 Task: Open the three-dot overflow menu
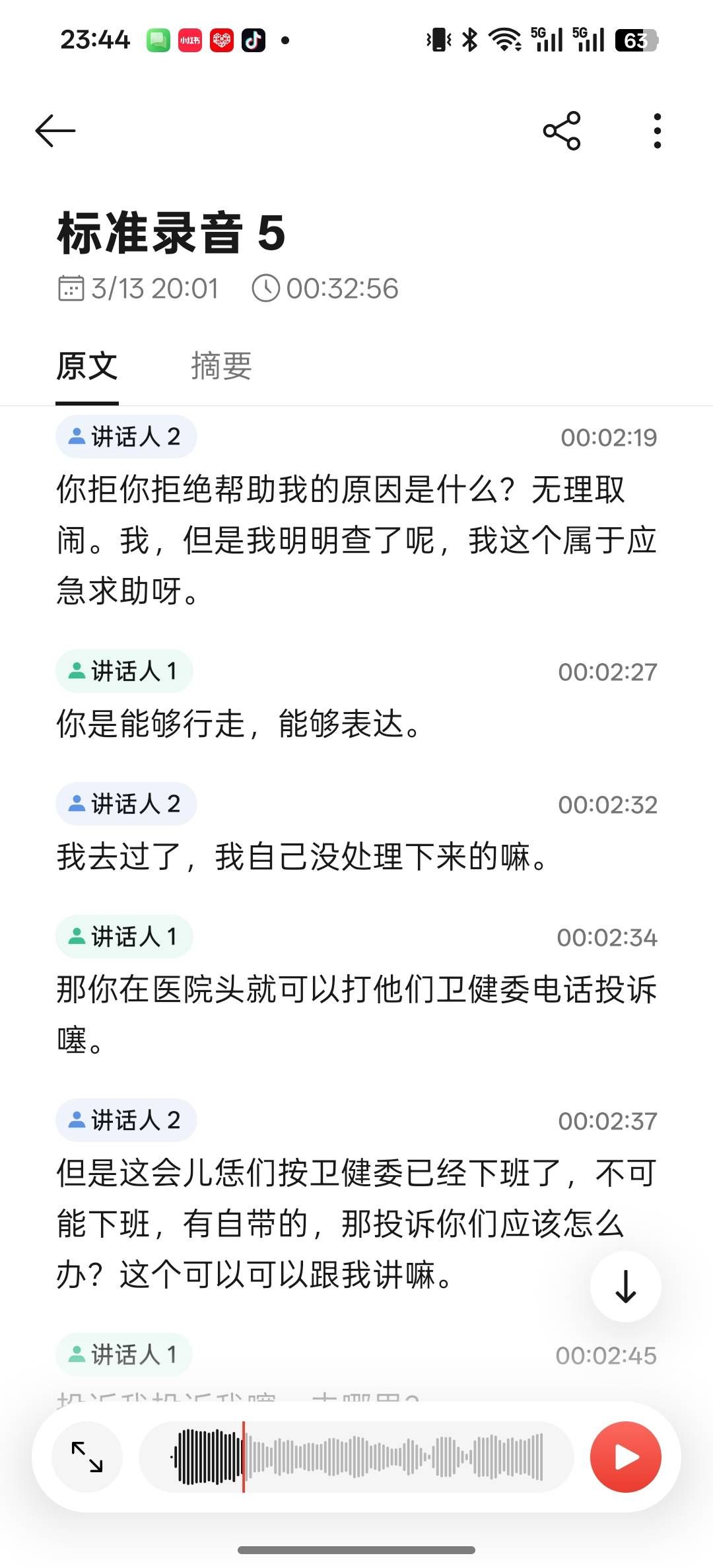[x=657, y=131]
